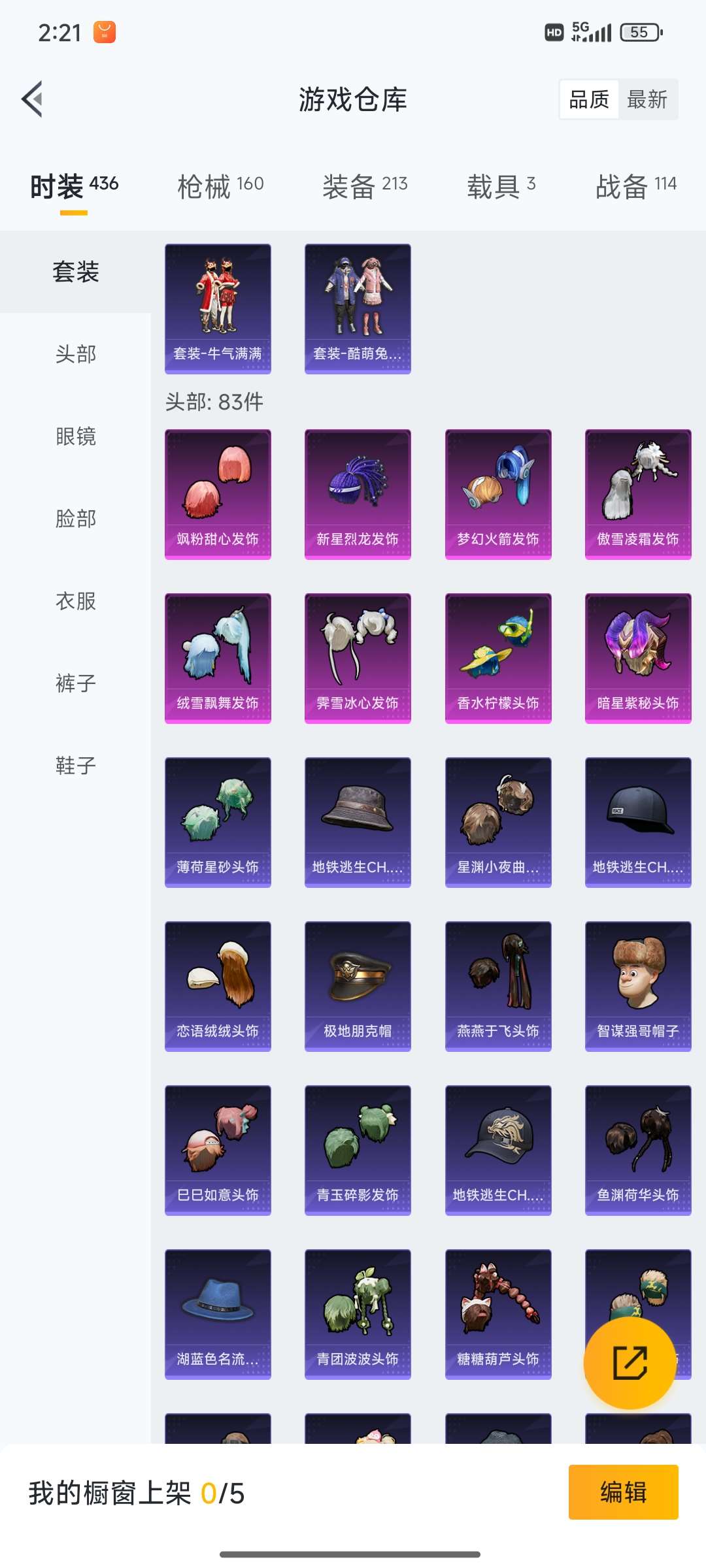Tap the yellow floating share button
706x1568 pixels.
coord(630,1363)
